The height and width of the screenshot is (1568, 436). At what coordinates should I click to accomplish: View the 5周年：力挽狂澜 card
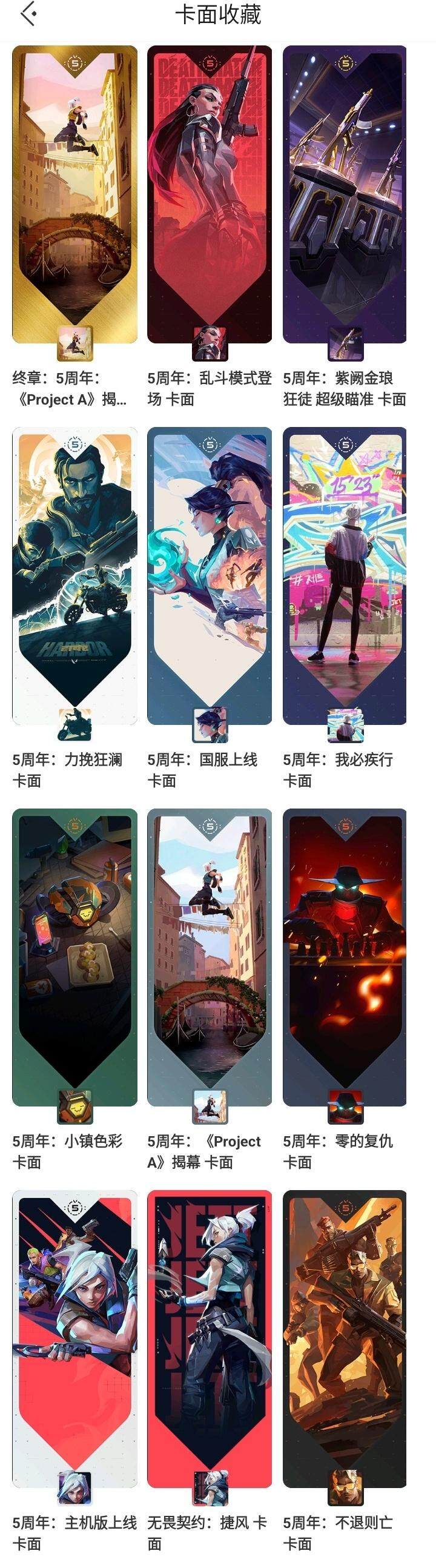point(74,575)
